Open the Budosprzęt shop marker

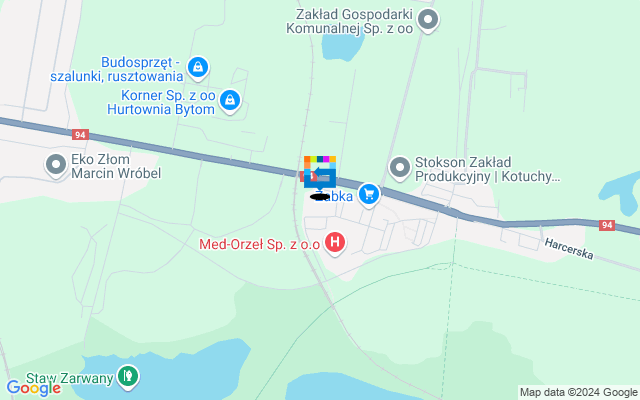click(198, 67)
